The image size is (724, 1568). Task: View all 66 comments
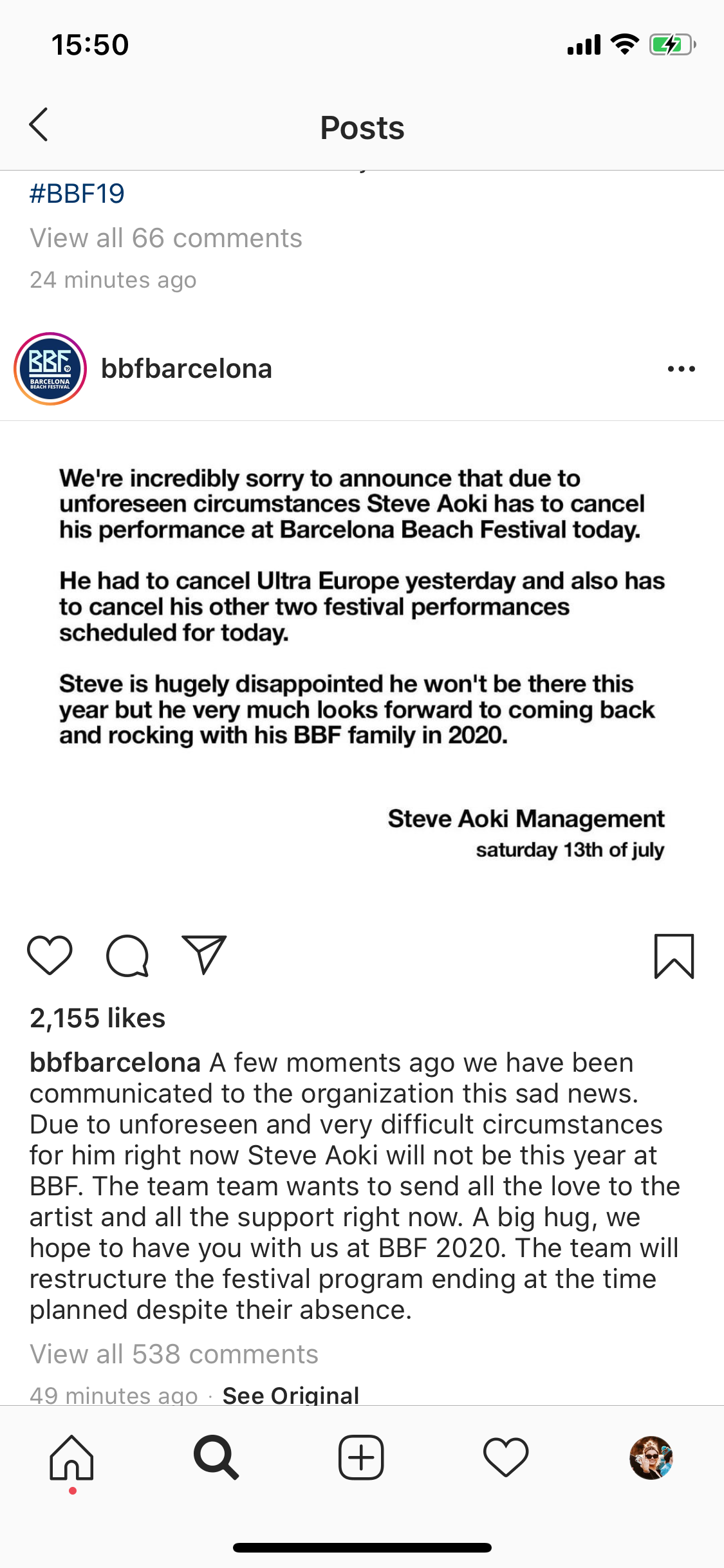click(x=166, y=238)
